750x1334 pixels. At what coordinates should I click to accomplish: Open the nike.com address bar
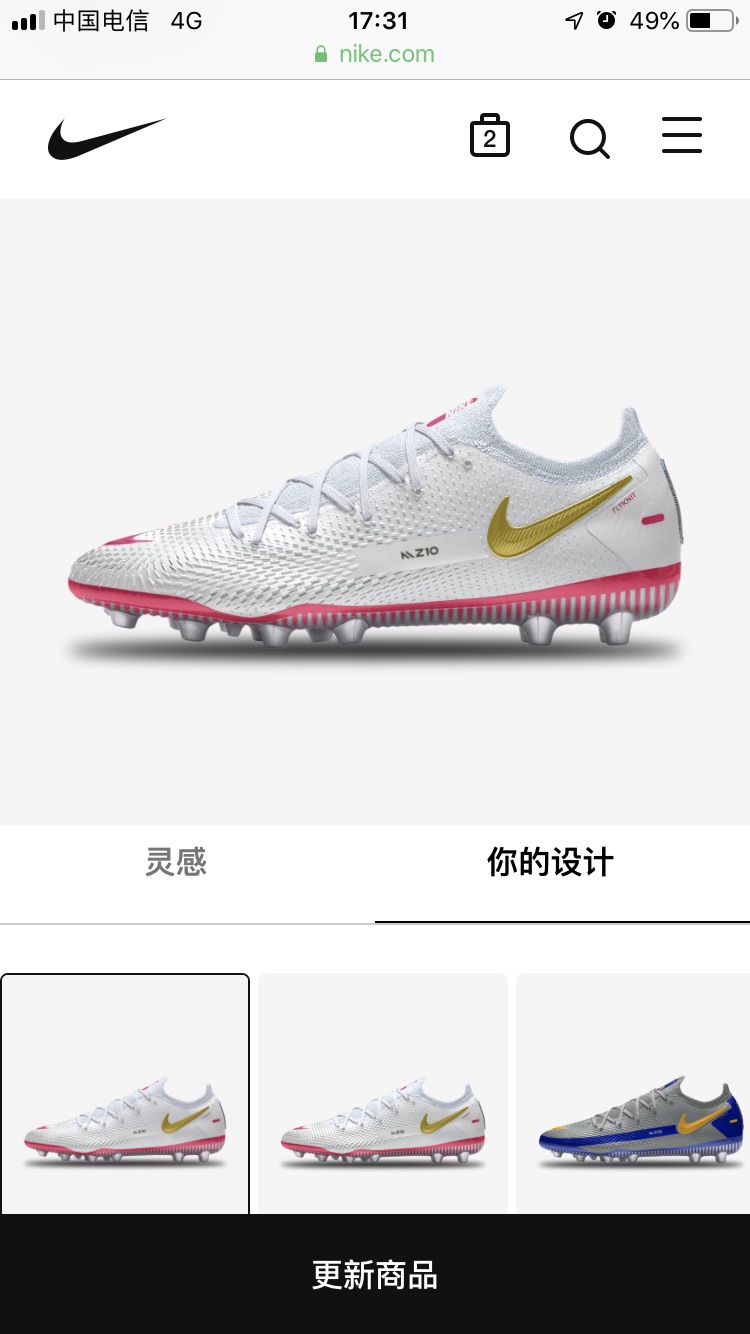pos(375,54)
